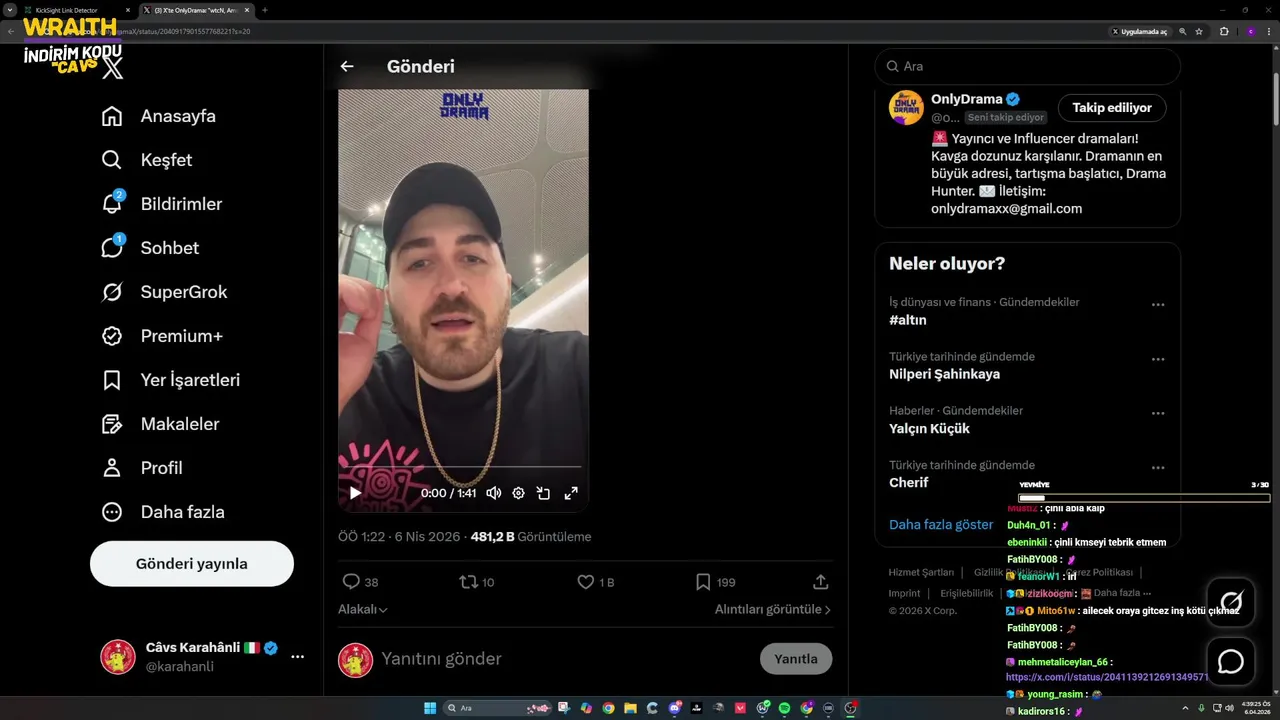Open the #altın trending topic
Image resolution: width=1280 pixels, height=720 pixels.
908,320
